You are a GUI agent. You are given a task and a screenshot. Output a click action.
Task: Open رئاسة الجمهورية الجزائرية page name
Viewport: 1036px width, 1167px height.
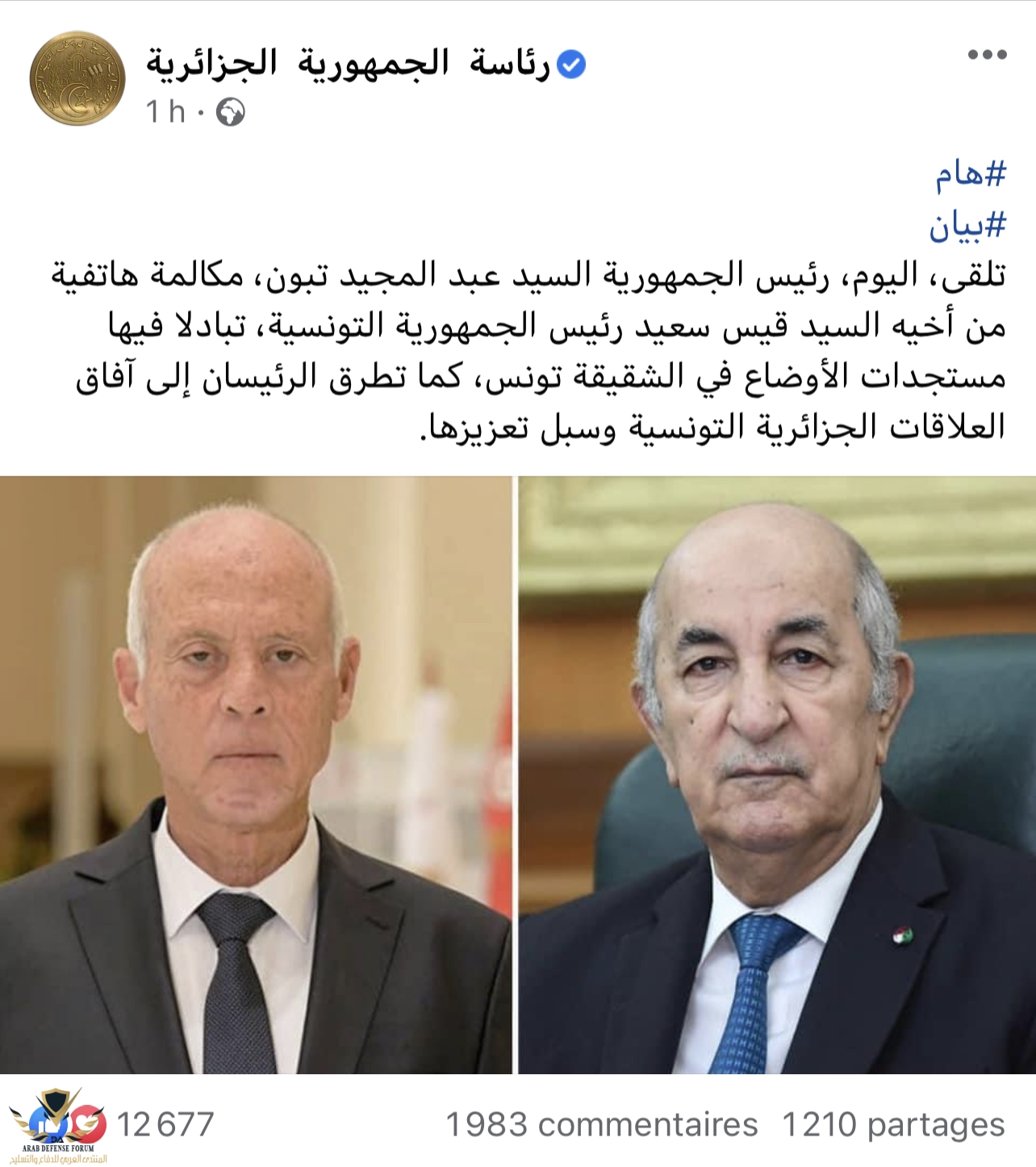tap(348, 63)
